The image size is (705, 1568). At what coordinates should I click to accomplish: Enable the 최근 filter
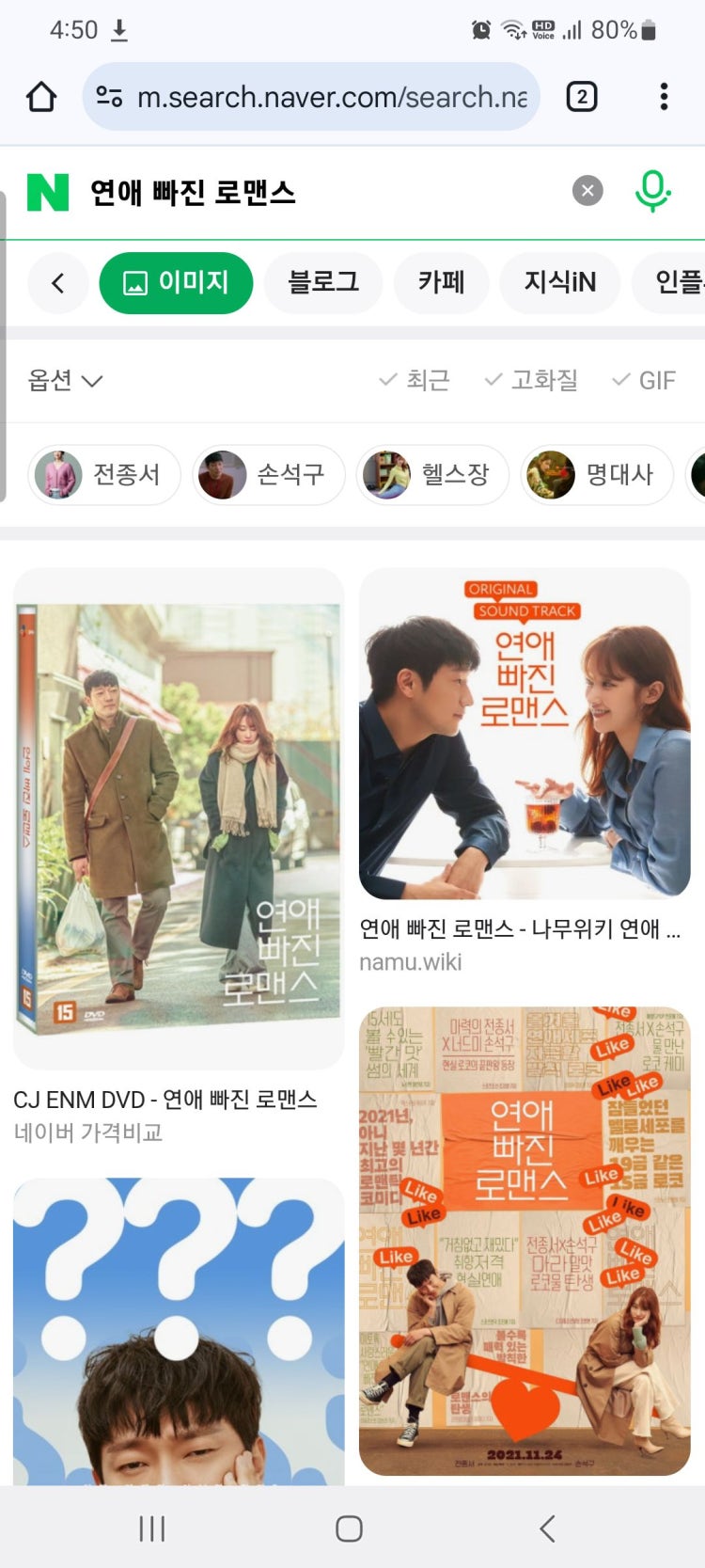tap(415, 380)
